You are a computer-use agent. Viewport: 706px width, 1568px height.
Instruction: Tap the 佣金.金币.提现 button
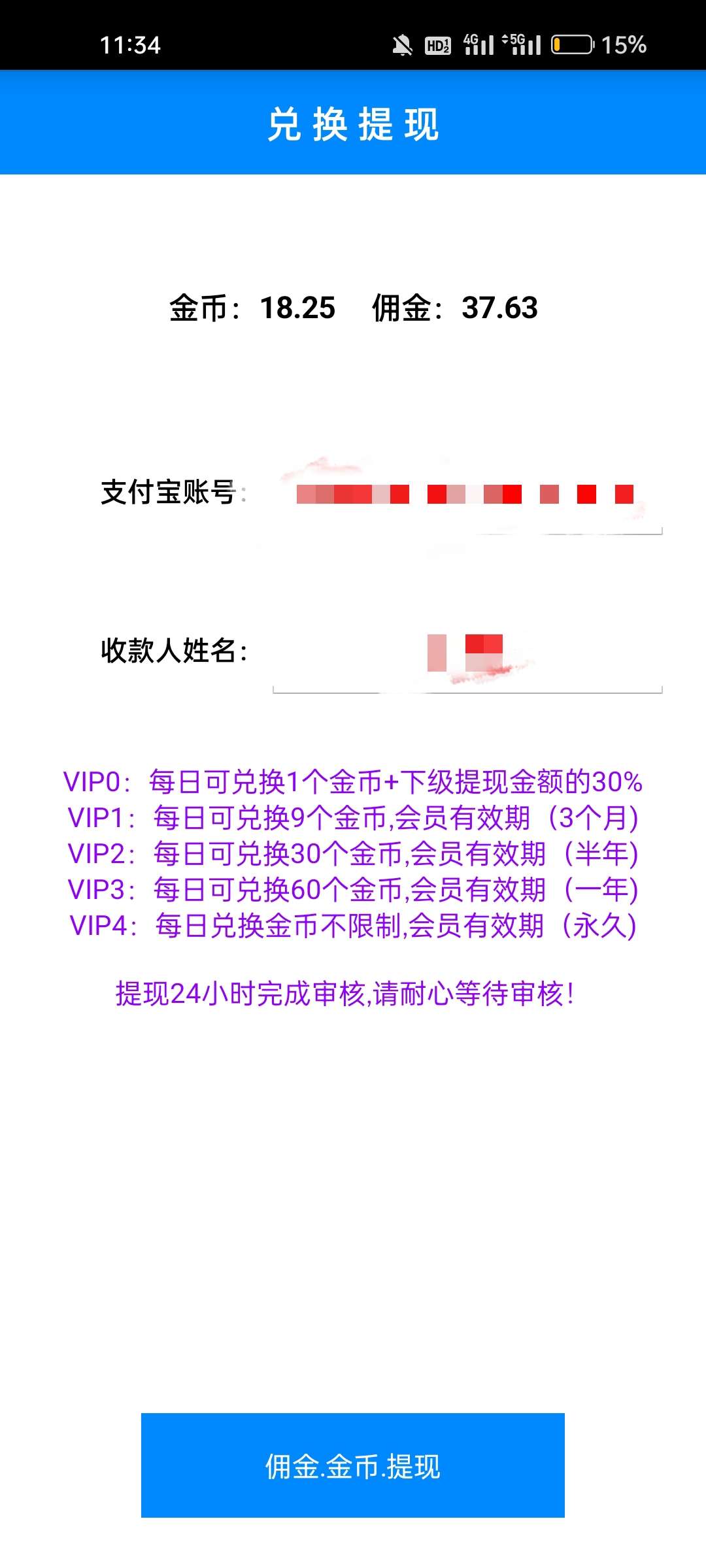pyautogui.click(x=352, y=1465)
